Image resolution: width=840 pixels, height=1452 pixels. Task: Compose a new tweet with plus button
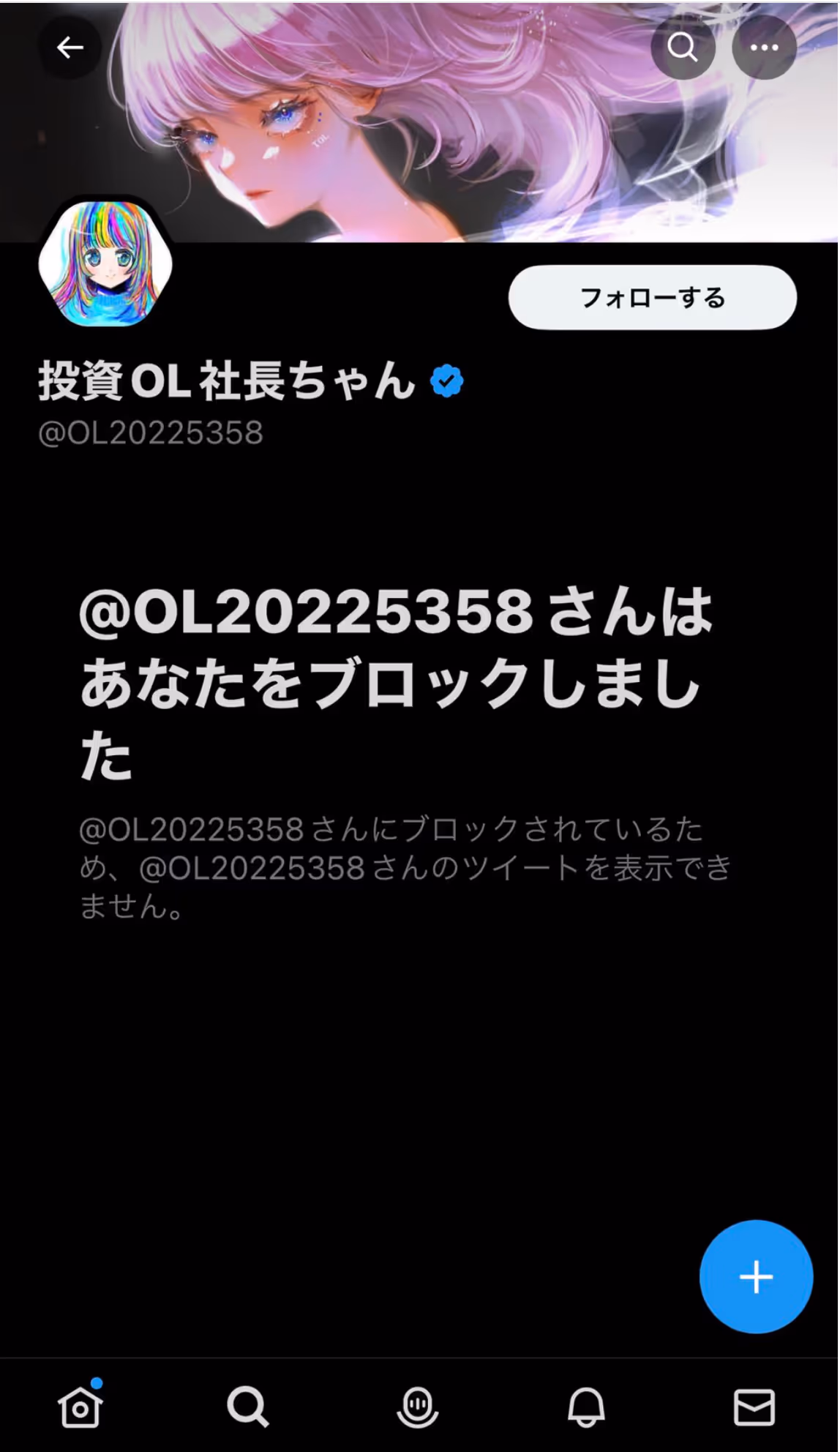click(756, 1277)
